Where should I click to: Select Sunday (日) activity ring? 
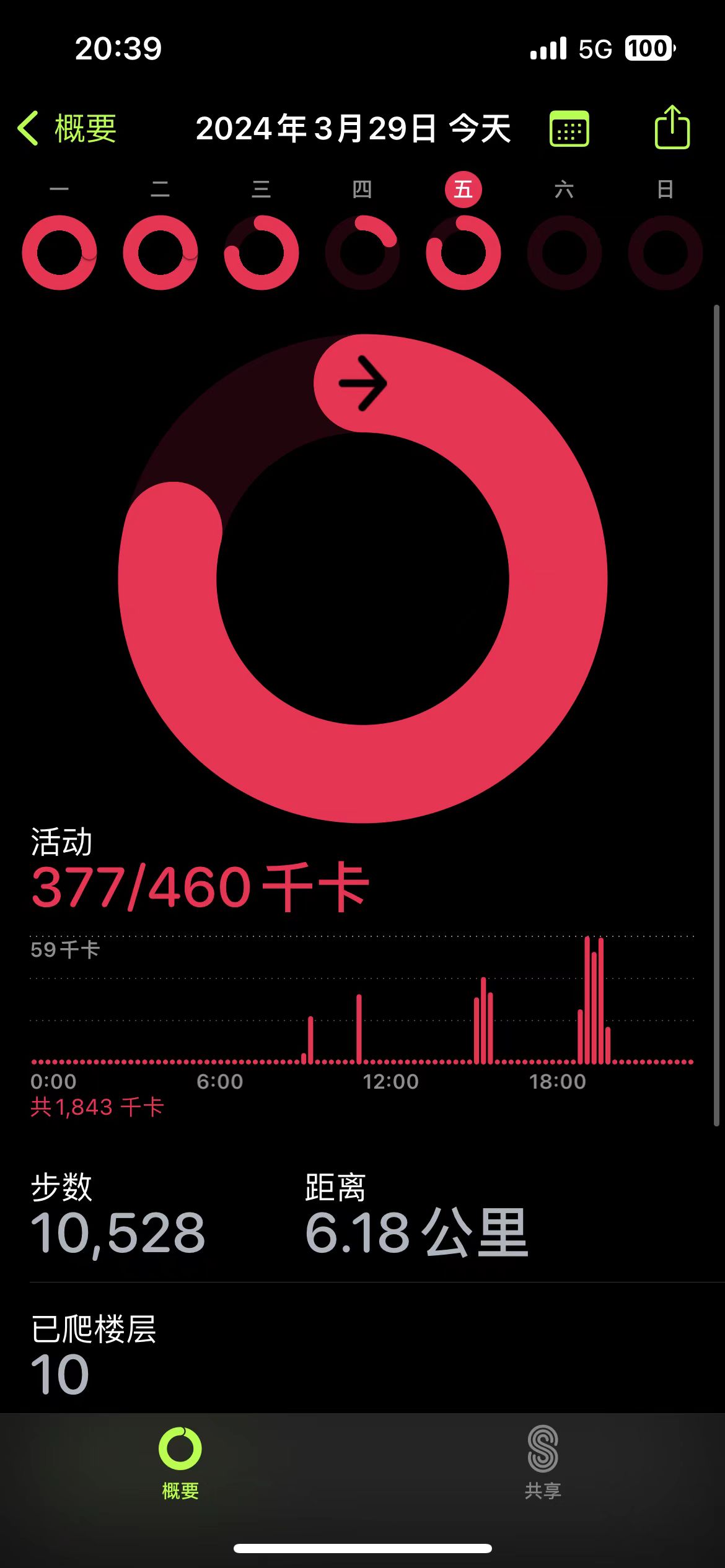click(x=666, y=252)
